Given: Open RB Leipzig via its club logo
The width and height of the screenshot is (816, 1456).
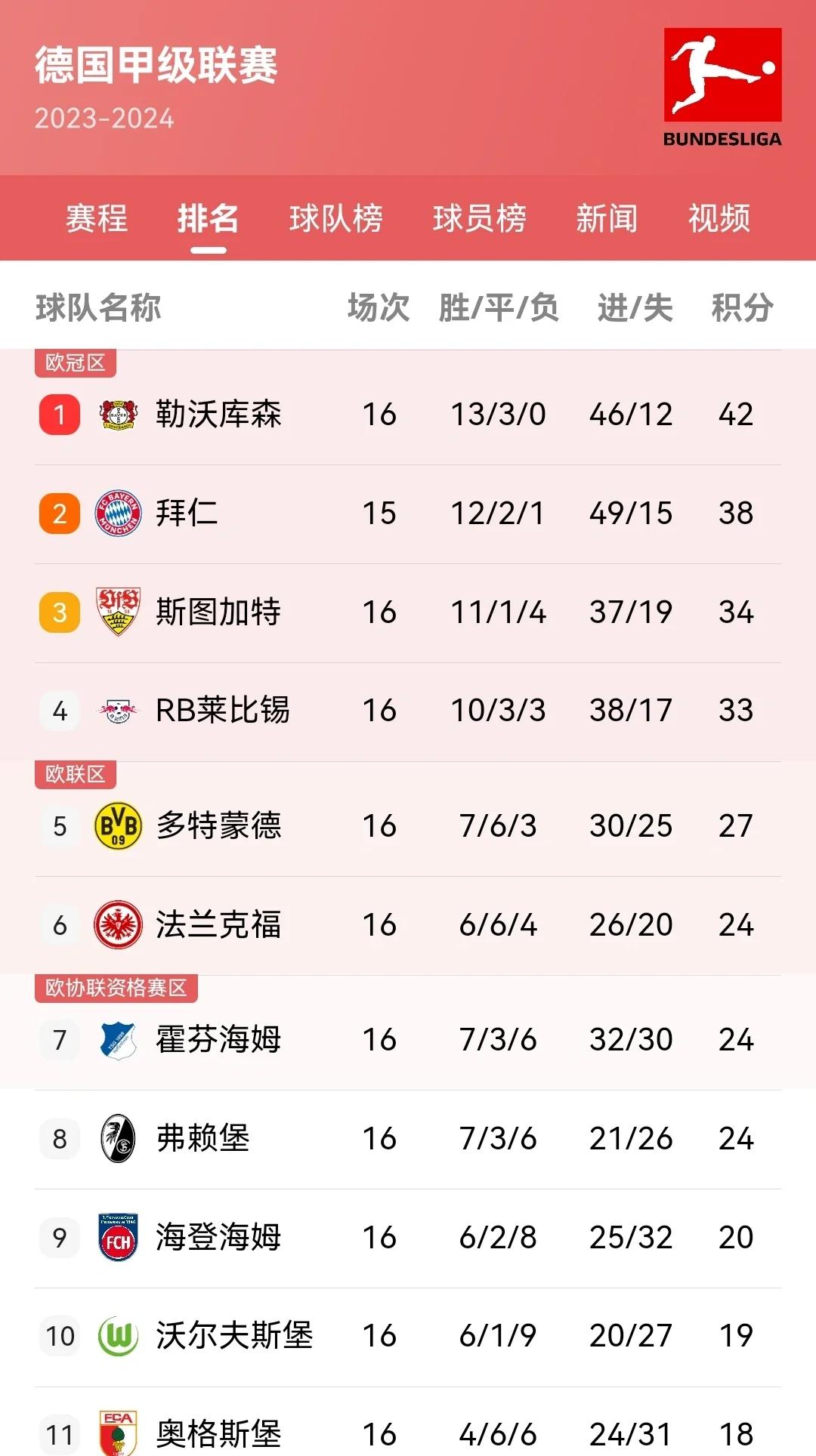Looking at the screenshot, I should tap(117, 710).
